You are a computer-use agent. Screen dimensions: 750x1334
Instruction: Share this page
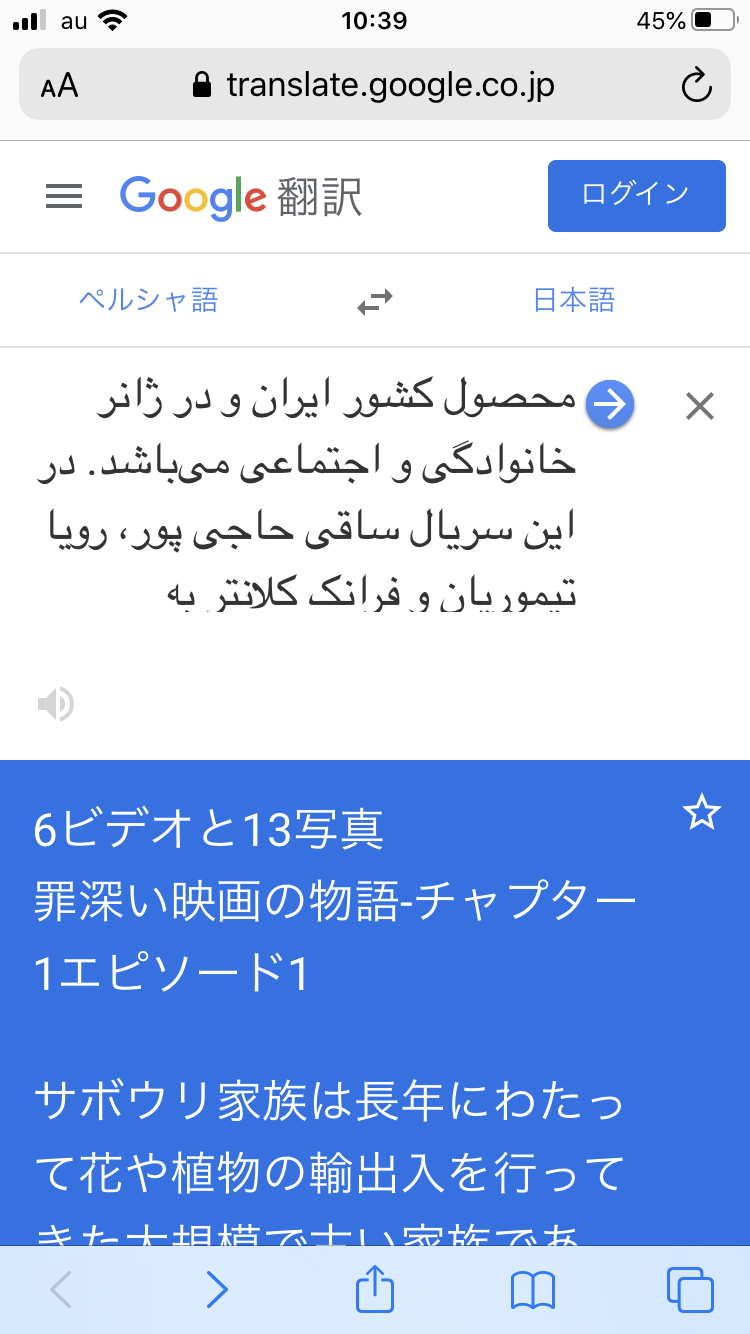pyautogui.click(x=375, y=1289)
